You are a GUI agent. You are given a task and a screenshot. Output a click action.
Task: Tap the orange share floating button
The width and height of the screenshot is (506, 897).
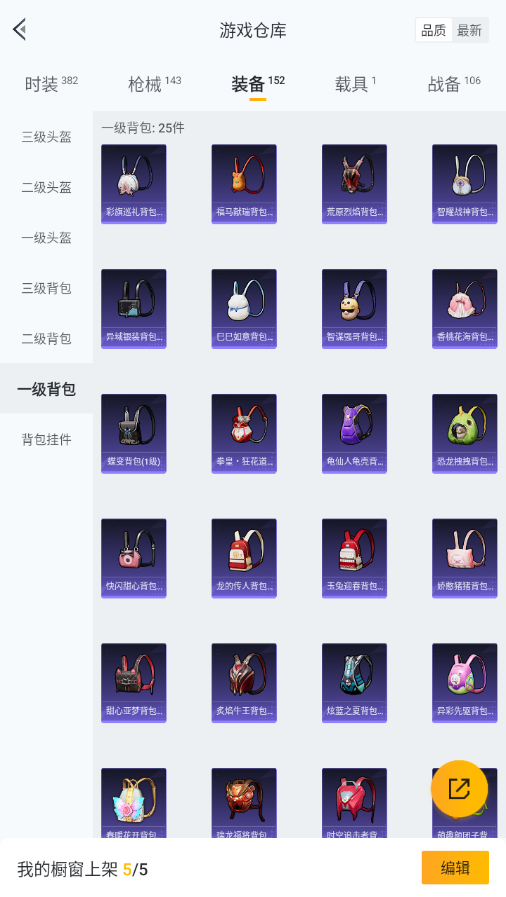pos(459,788)
